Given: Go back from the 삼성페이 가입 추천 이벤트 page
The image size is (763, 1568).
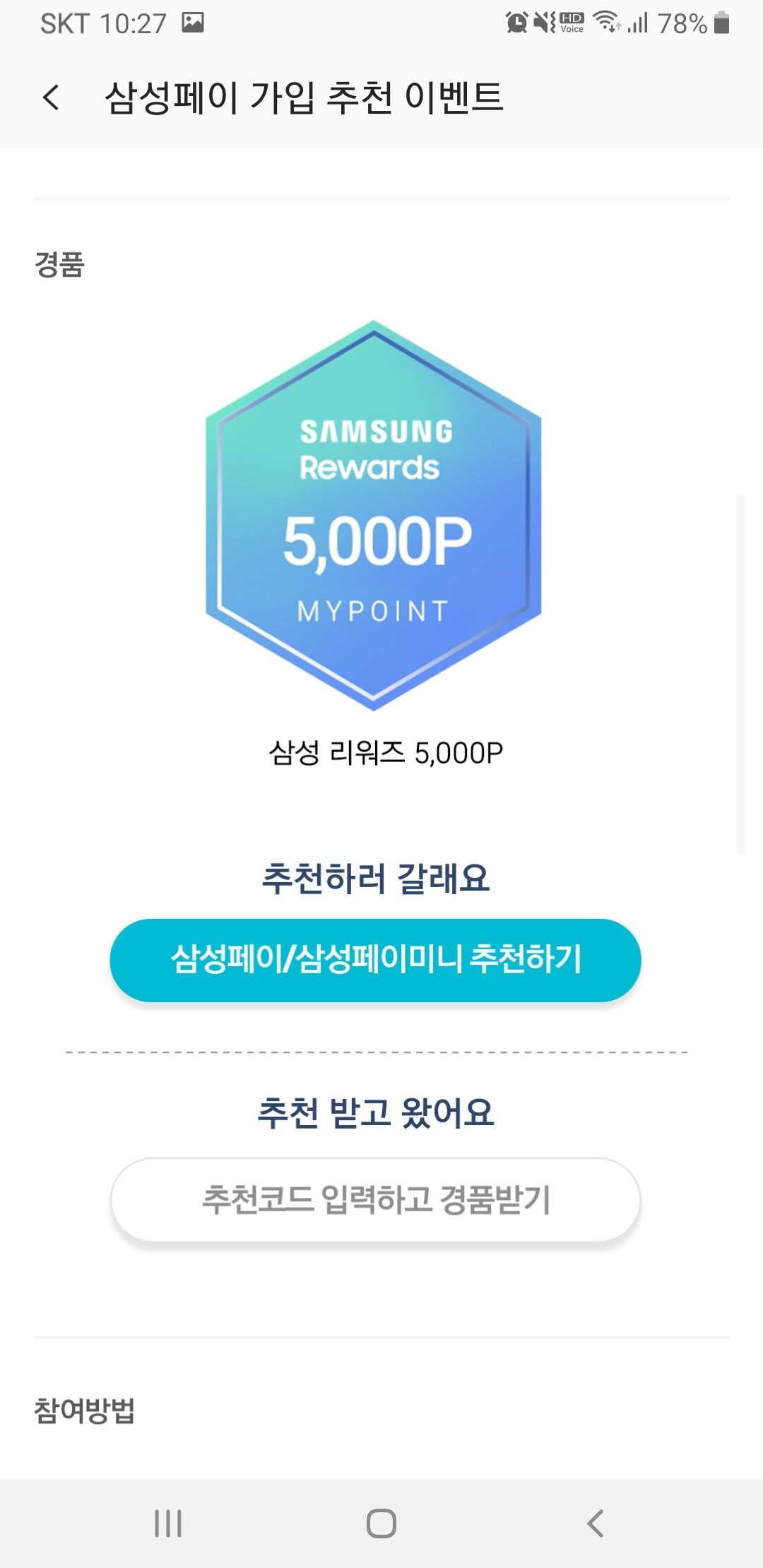Looking at the screenshot, I should (51, 97).
